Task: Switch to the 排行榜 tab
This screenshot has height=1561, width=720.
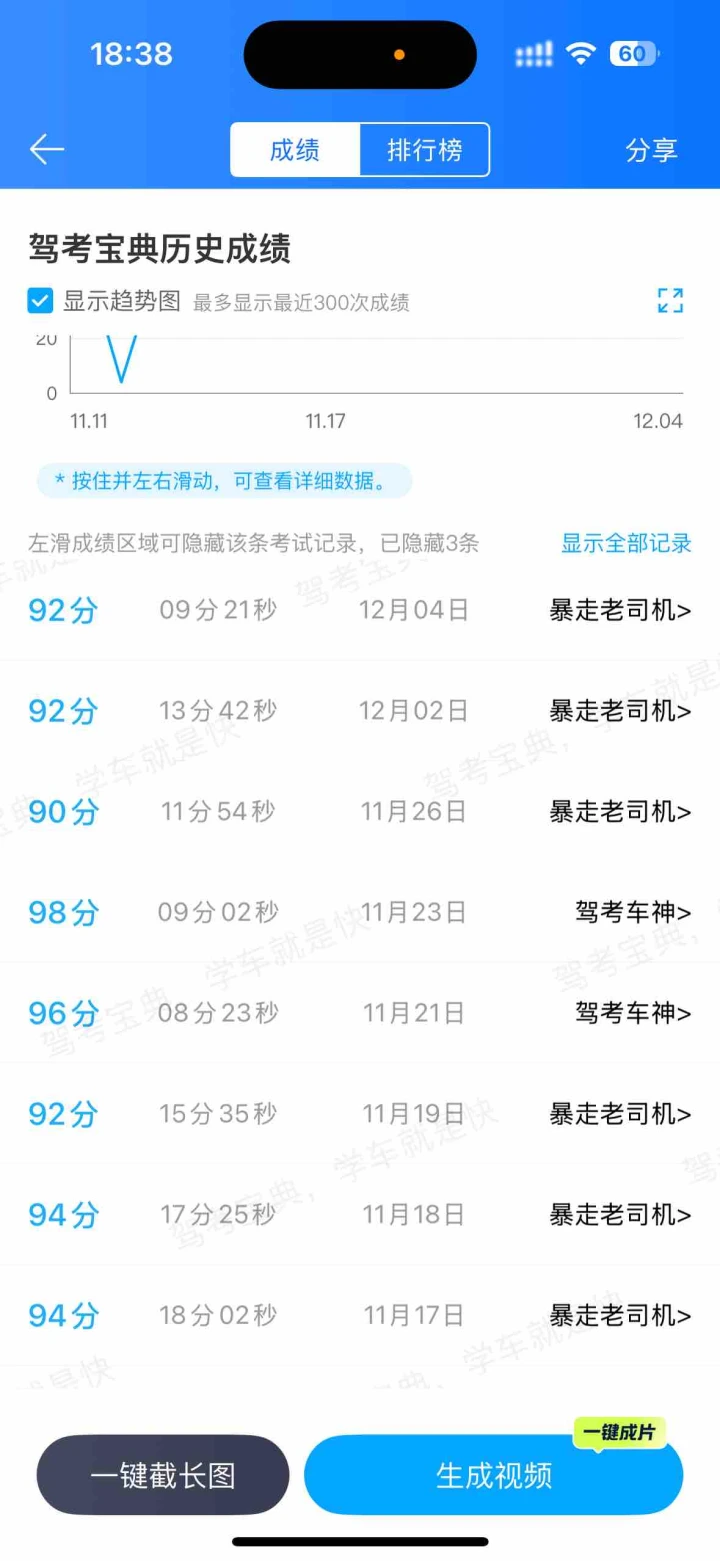Action: [x=424, y=150]
